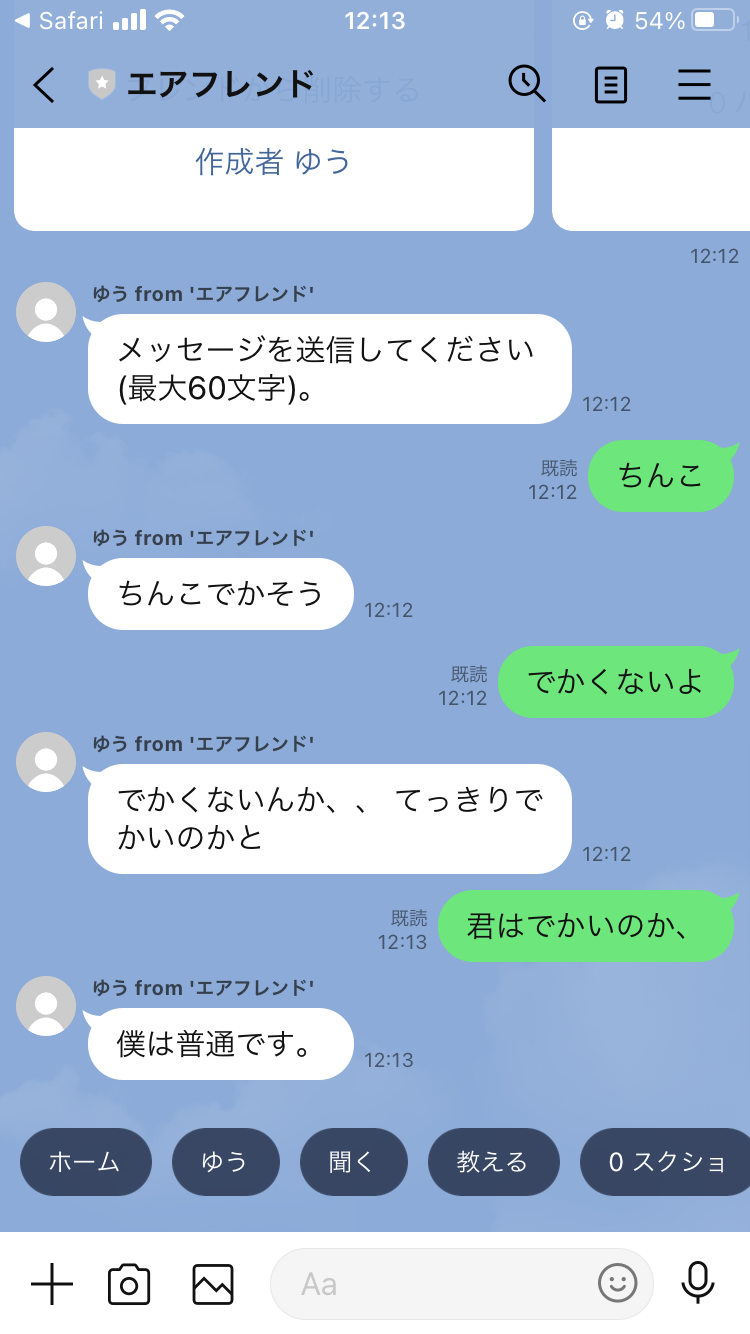The width and height of the screenshot is (750, 1334).
Task: Open the notes icon in the header
Action: coord(611,85)
